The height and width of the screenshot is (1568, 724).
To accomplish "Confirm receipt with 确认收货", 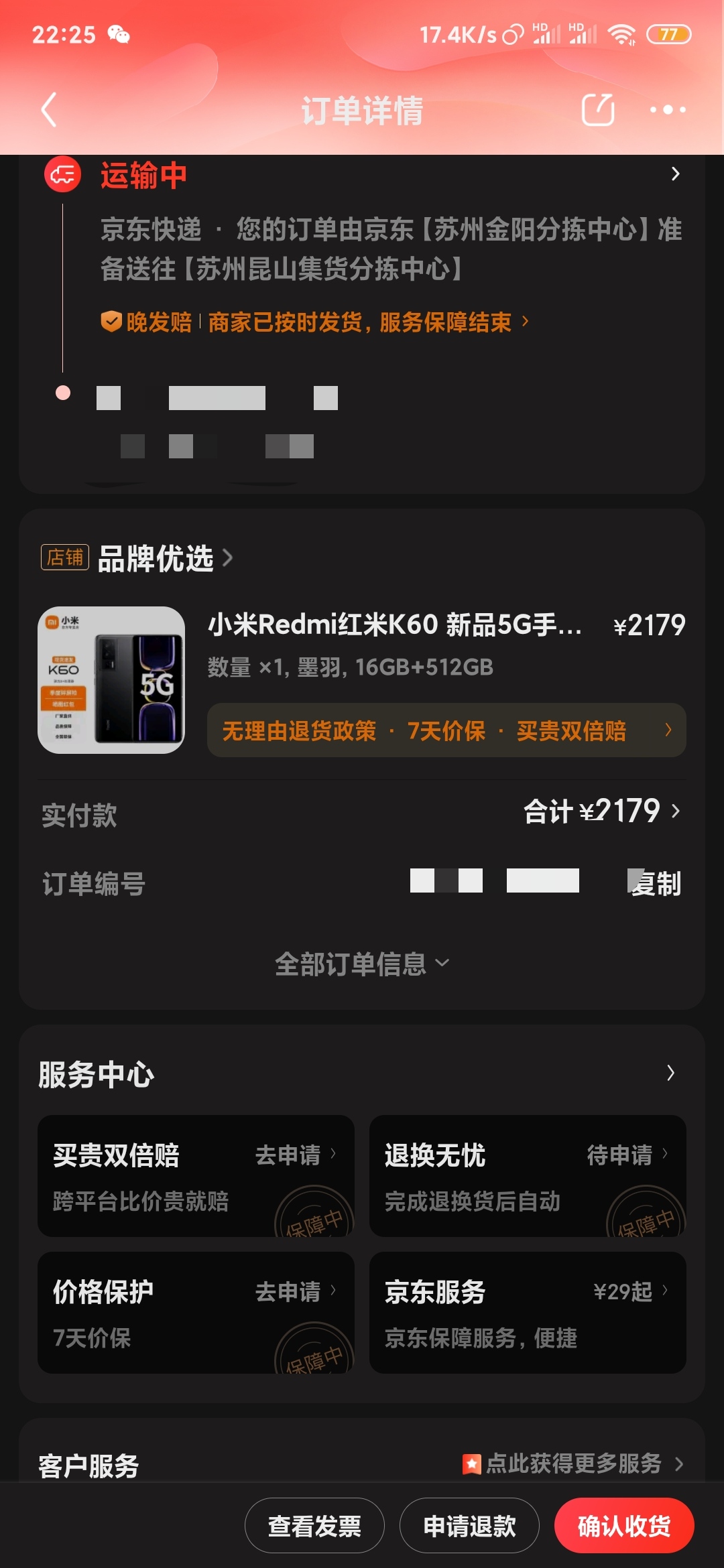I will pyautogui.click(x=624, y=1526).
